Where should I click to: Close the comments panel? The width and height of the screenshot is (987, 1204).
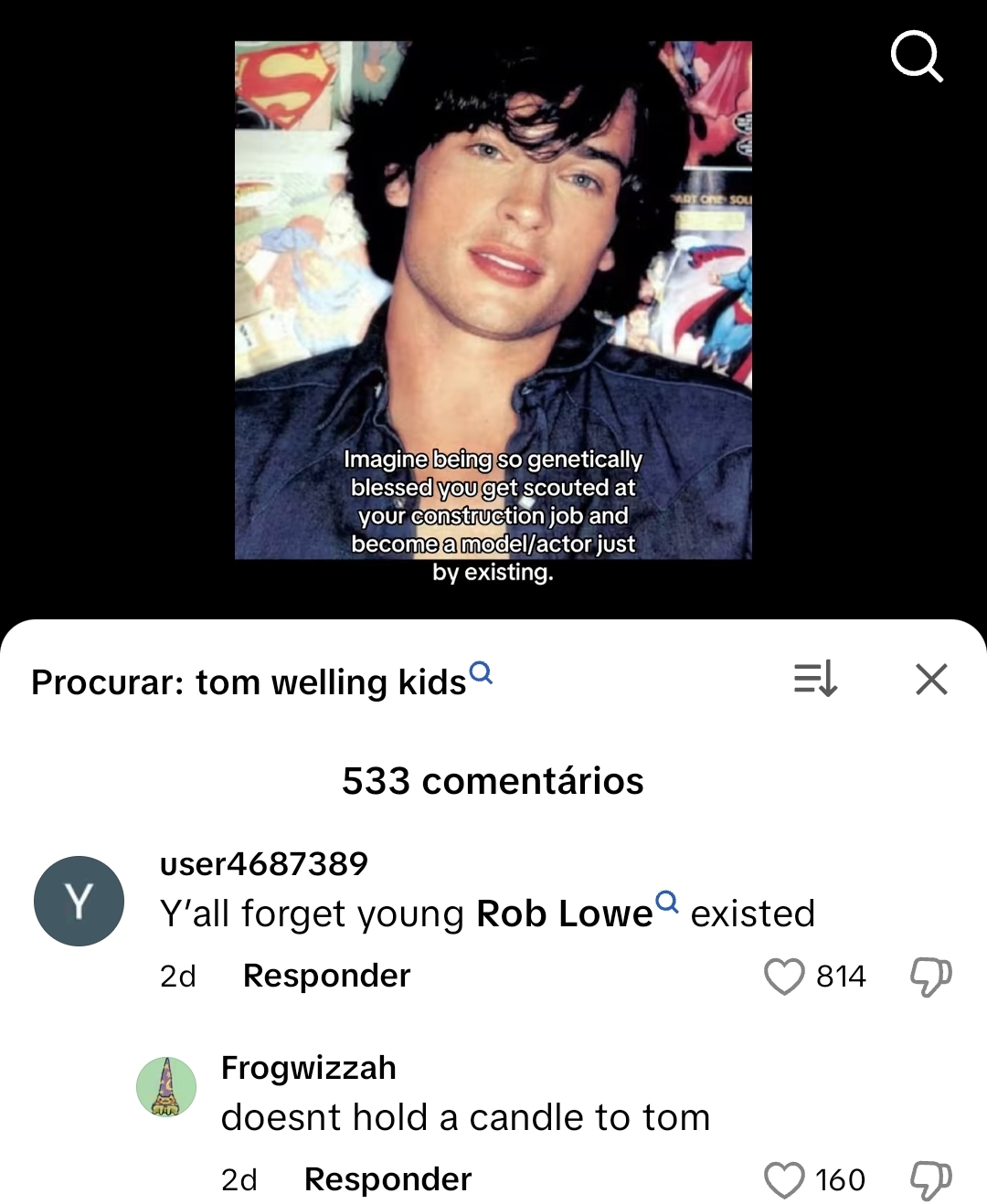931,680
